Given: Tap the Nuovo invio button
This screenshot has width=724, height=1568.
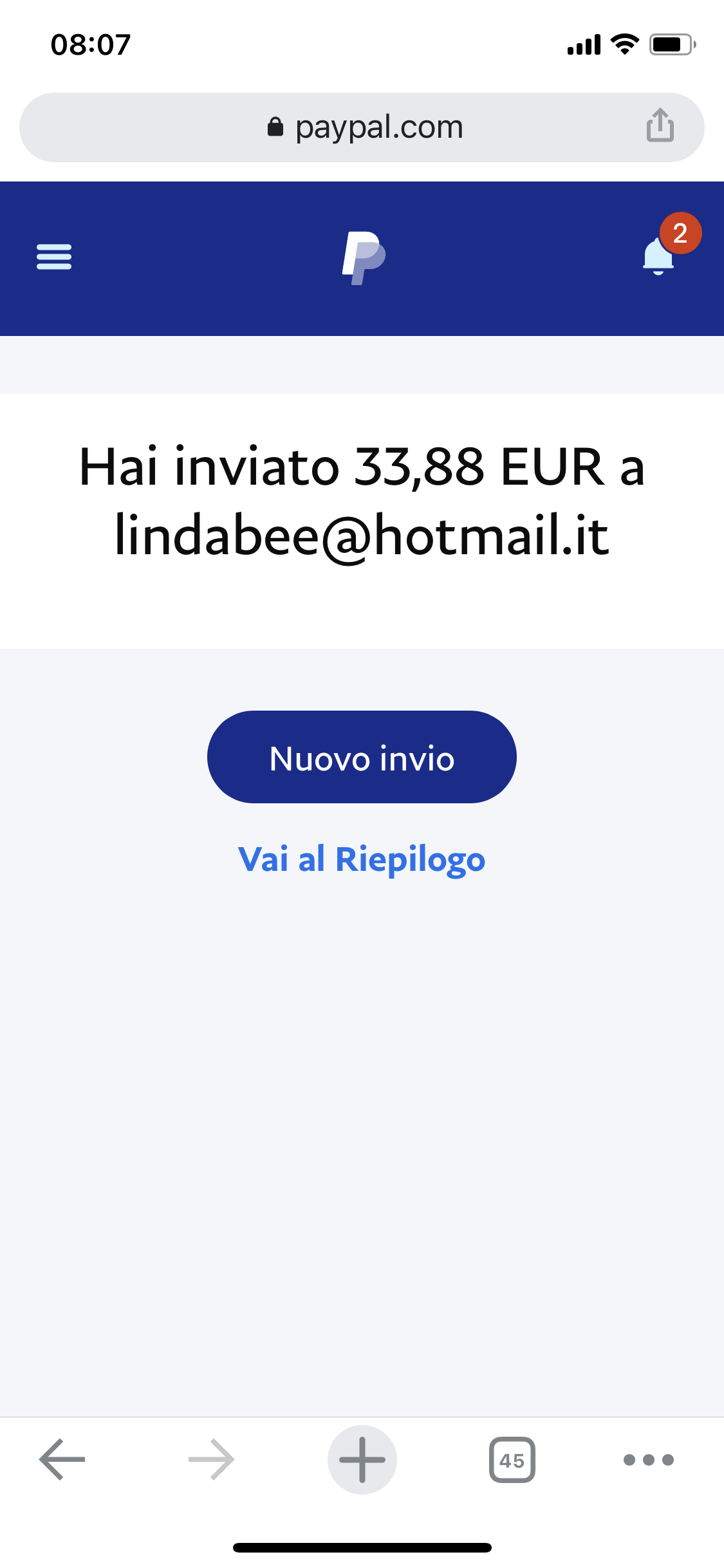Looking at the screenshot, I should [362, 757].
